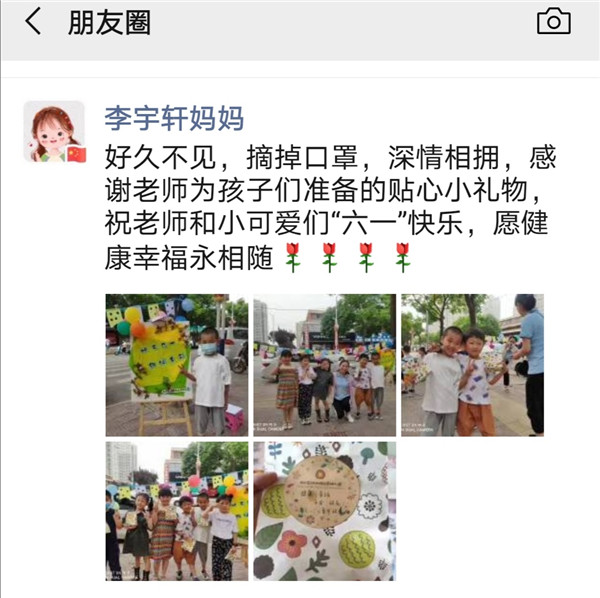Open the camera to post a moment
The image size is (600, 598).
pyautogui.click(x=553, y=22)
